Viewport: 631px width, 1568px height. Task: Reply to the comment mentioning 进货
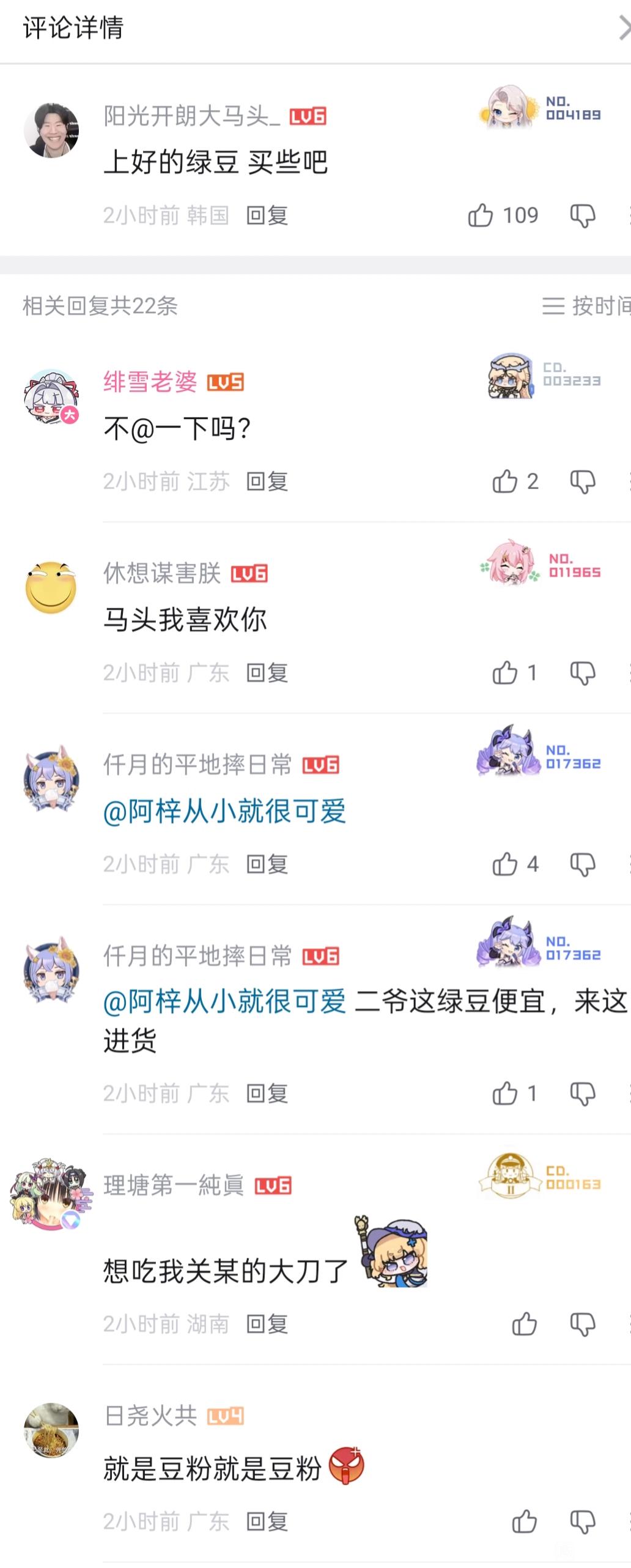point(267,1093)
